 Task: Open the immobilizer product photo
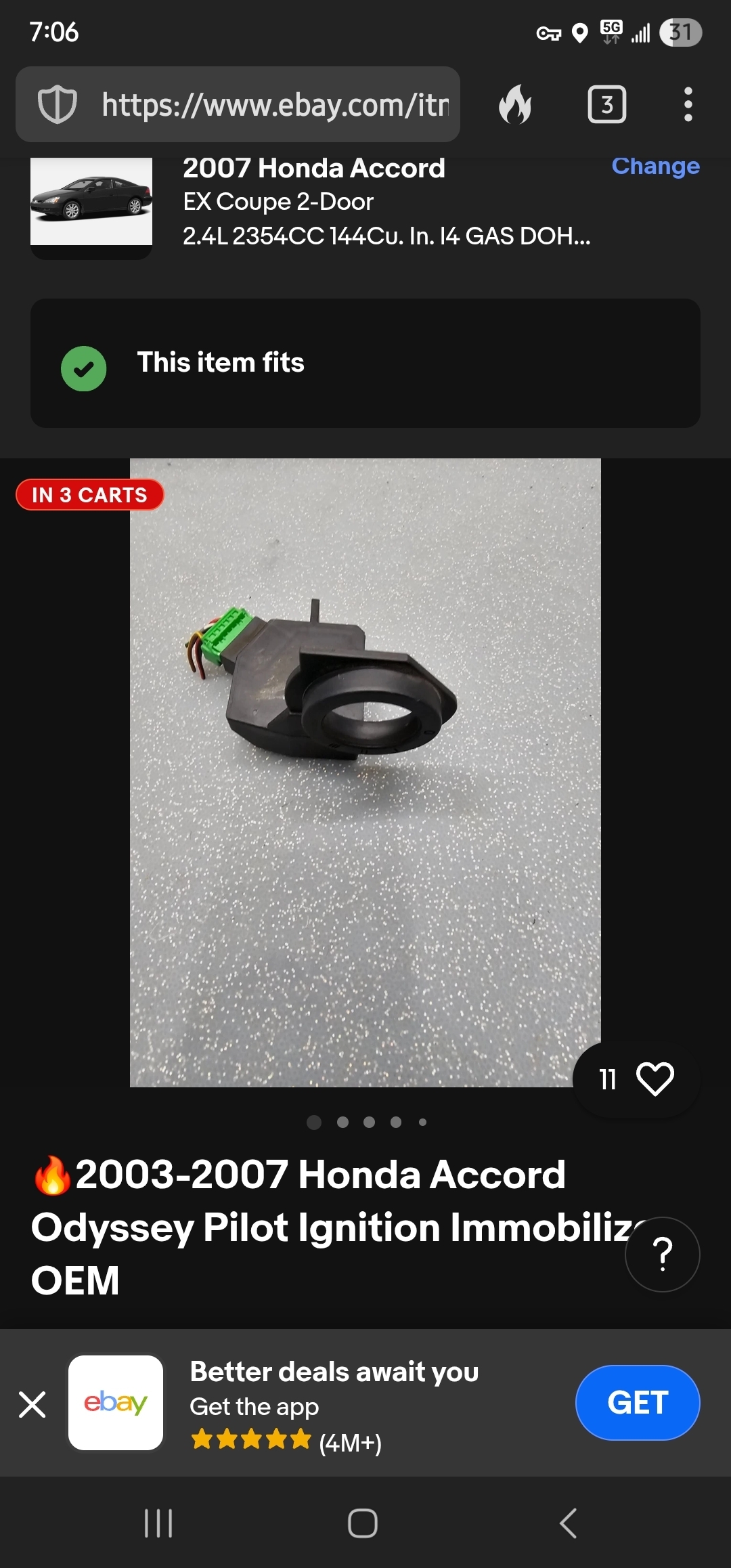365,772
